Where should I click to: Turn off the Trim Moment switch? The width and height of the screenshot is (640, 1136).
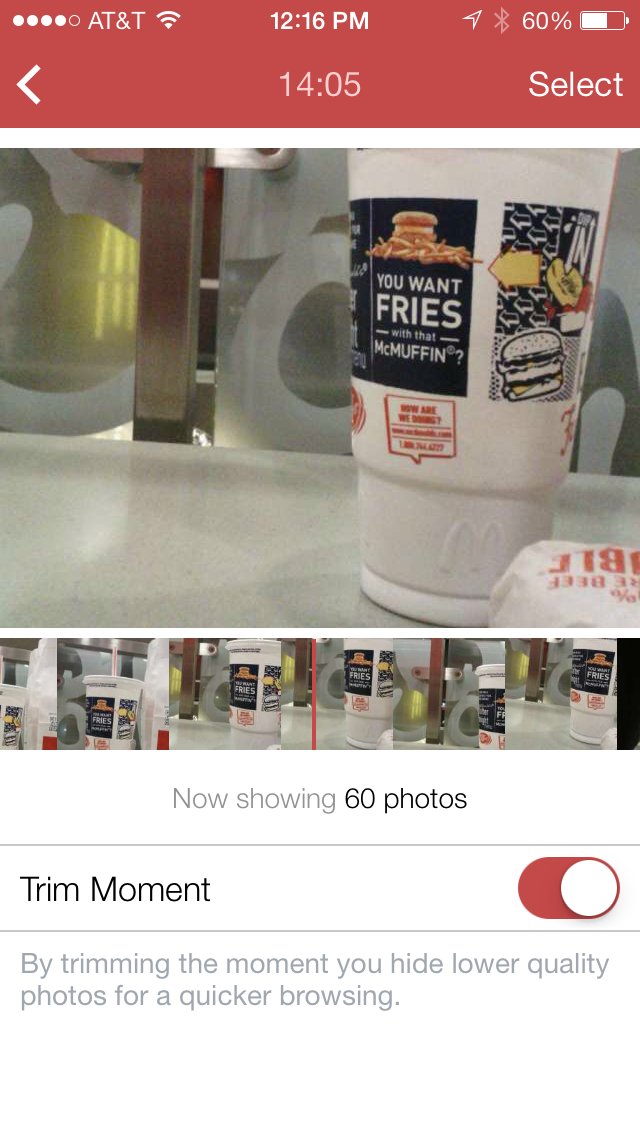pyautogui.click(x=569, y=888)
